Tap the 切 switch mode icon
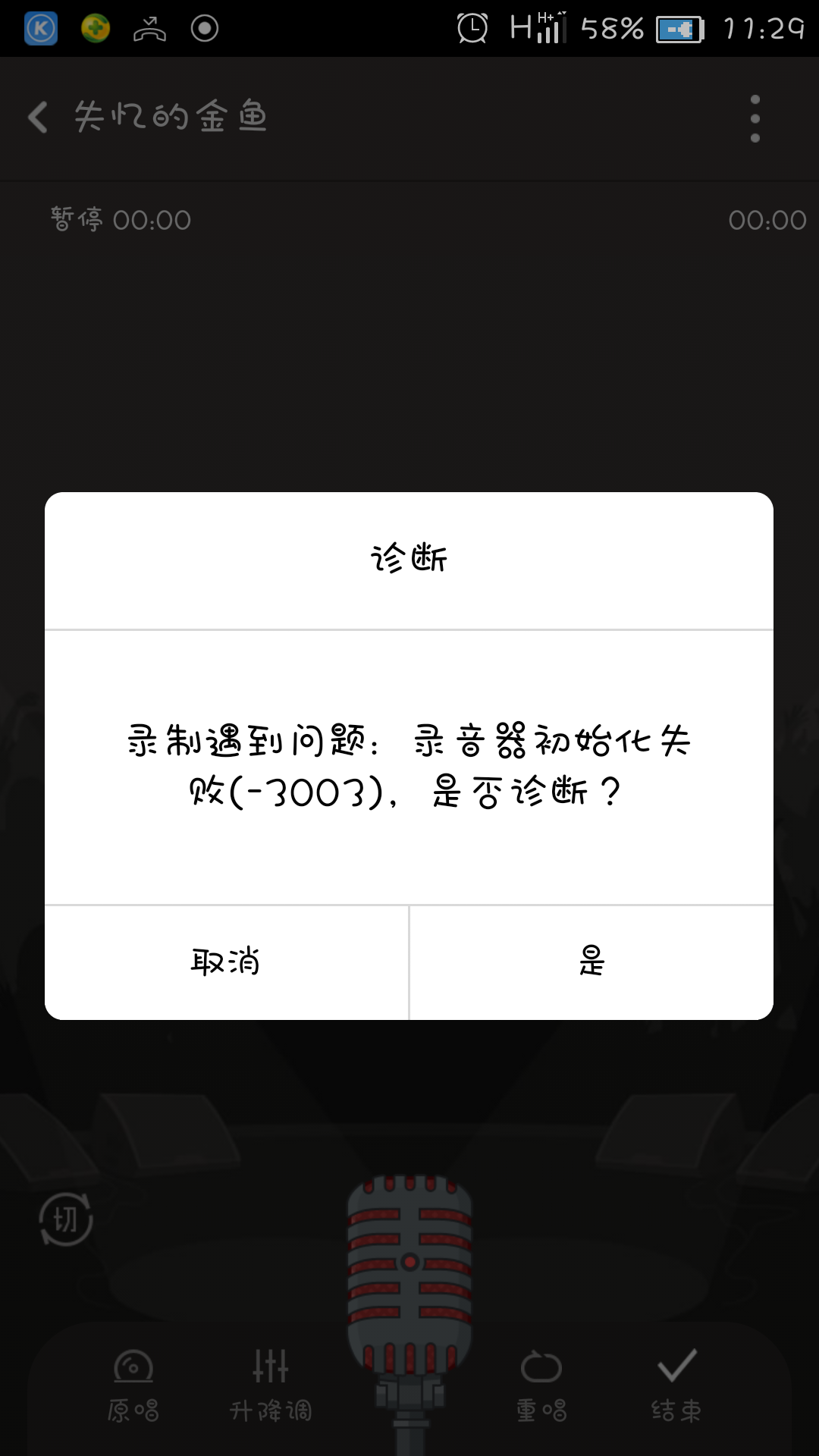This screenshot has width=819, height=1456. 66,1219
